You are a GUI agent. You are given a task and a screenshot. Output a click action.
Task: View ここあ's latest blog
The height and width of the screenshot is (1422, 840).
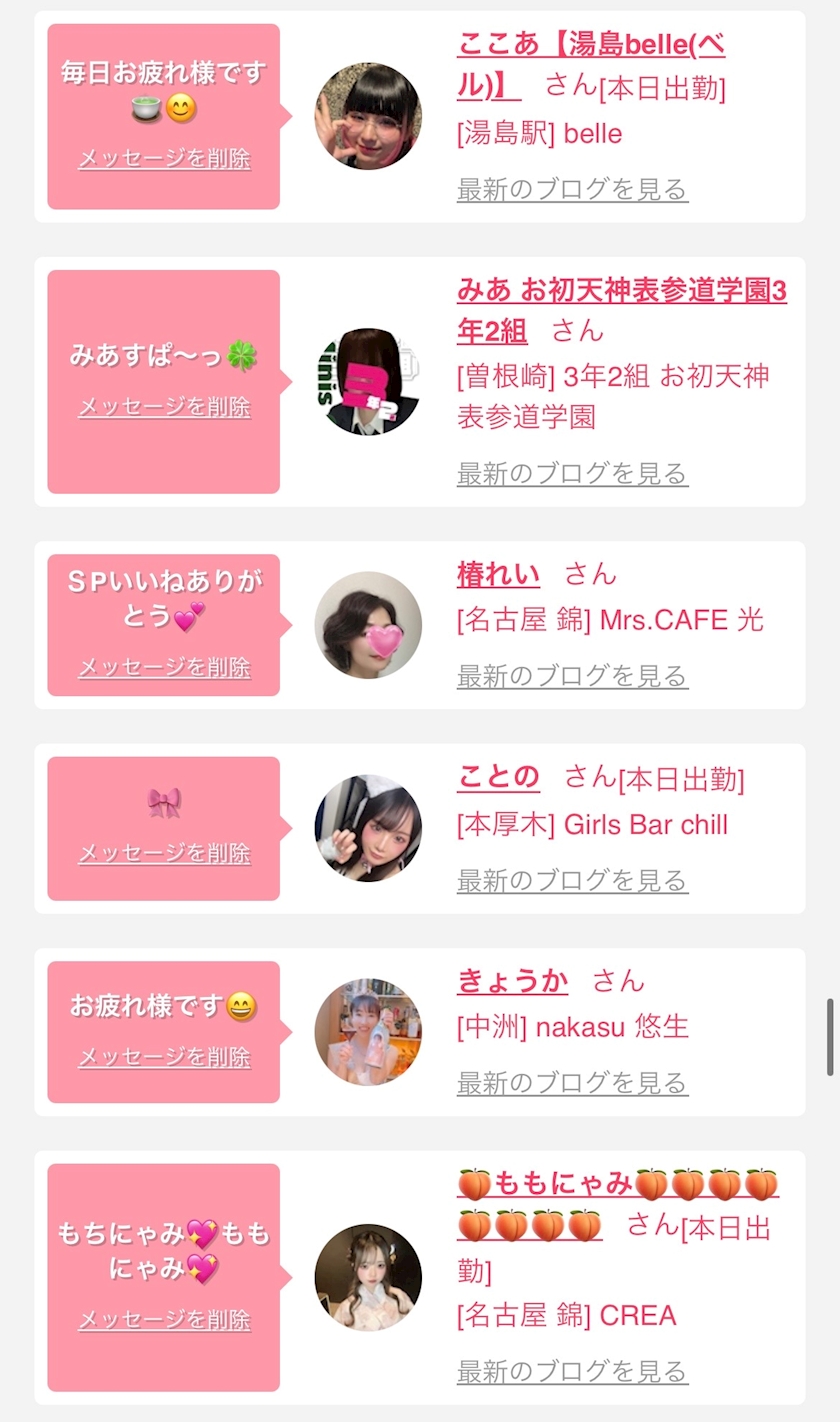click(572, 189)
